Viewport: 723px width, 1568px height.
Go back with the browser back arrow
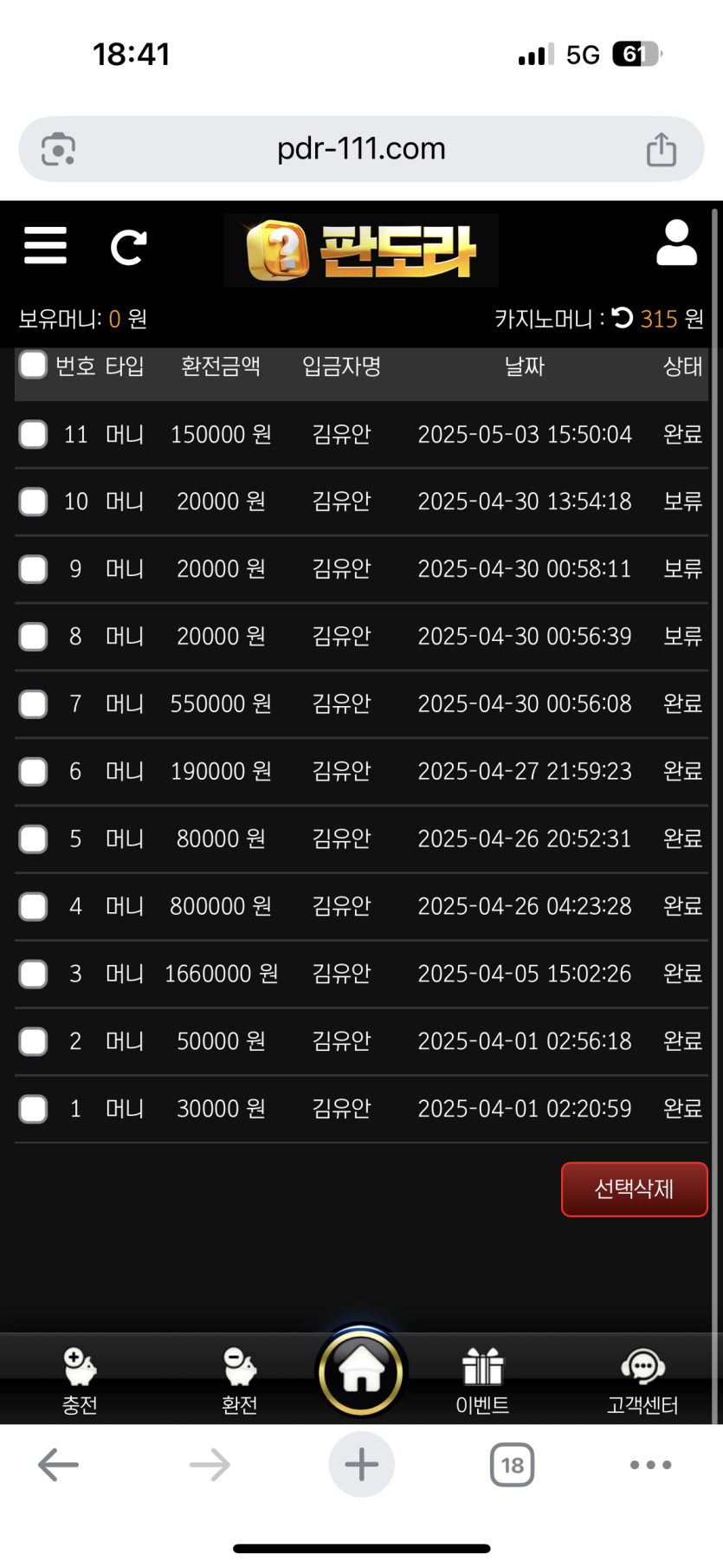click(59, 1465)
